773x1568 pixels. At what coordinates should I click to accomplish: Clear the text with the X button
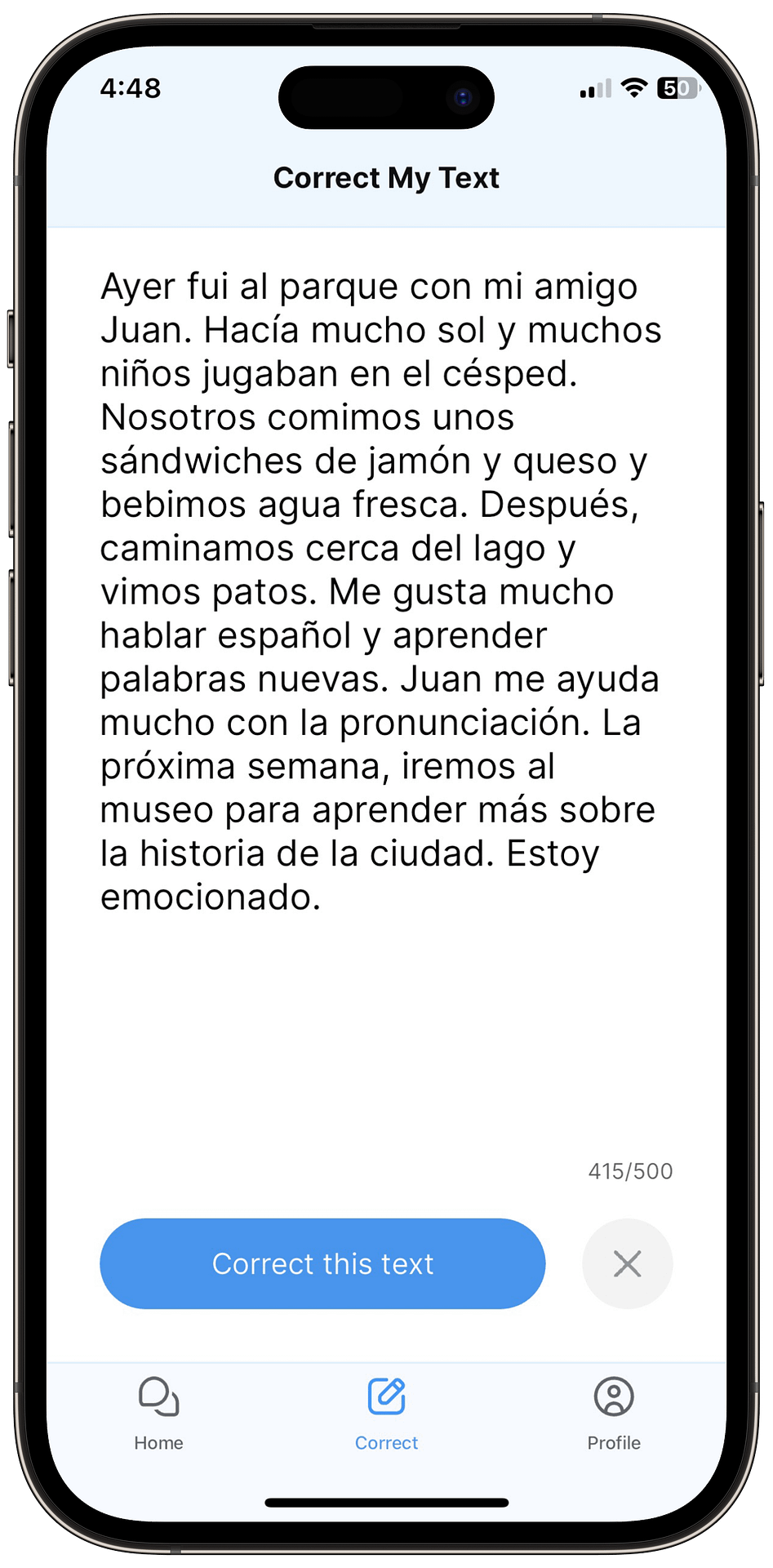[x=627, y=1263]
